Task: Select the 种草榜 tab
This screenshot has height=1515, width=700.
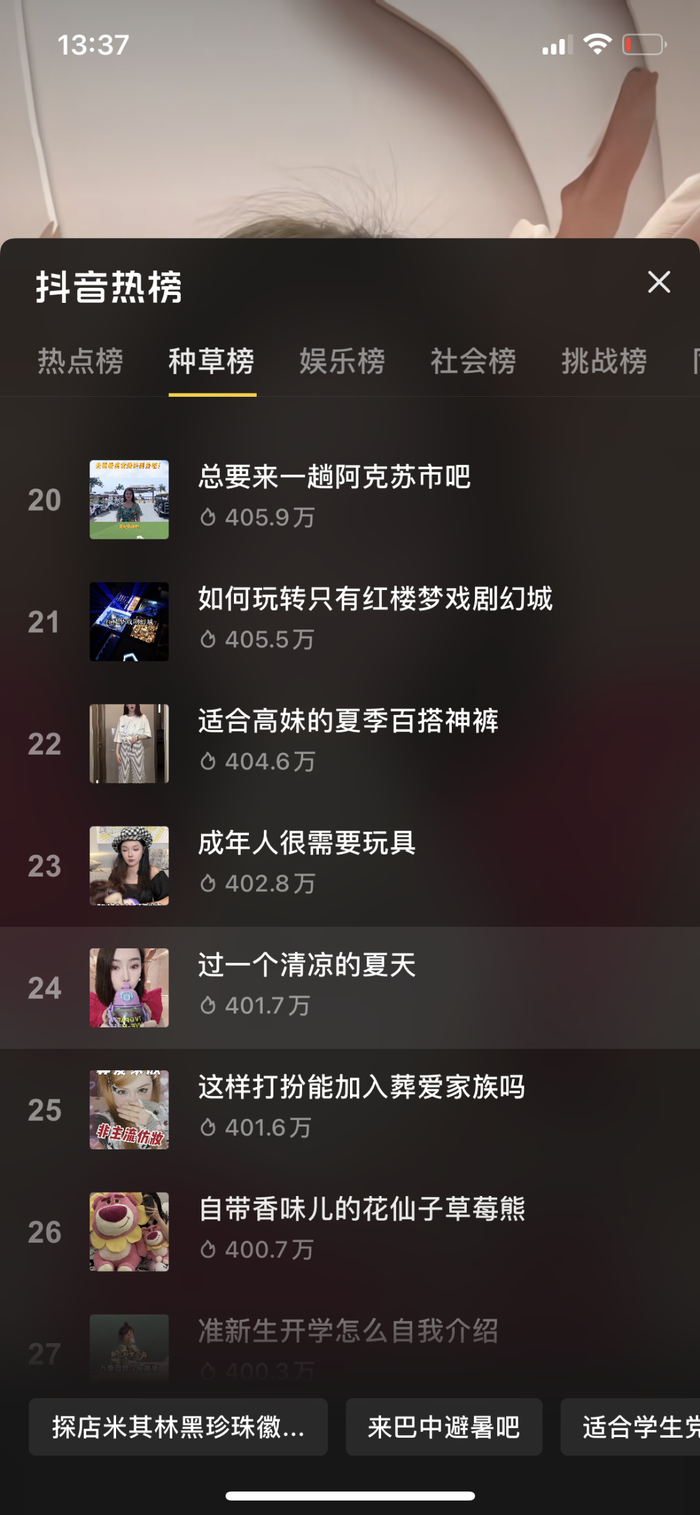Action: (211, 361)
